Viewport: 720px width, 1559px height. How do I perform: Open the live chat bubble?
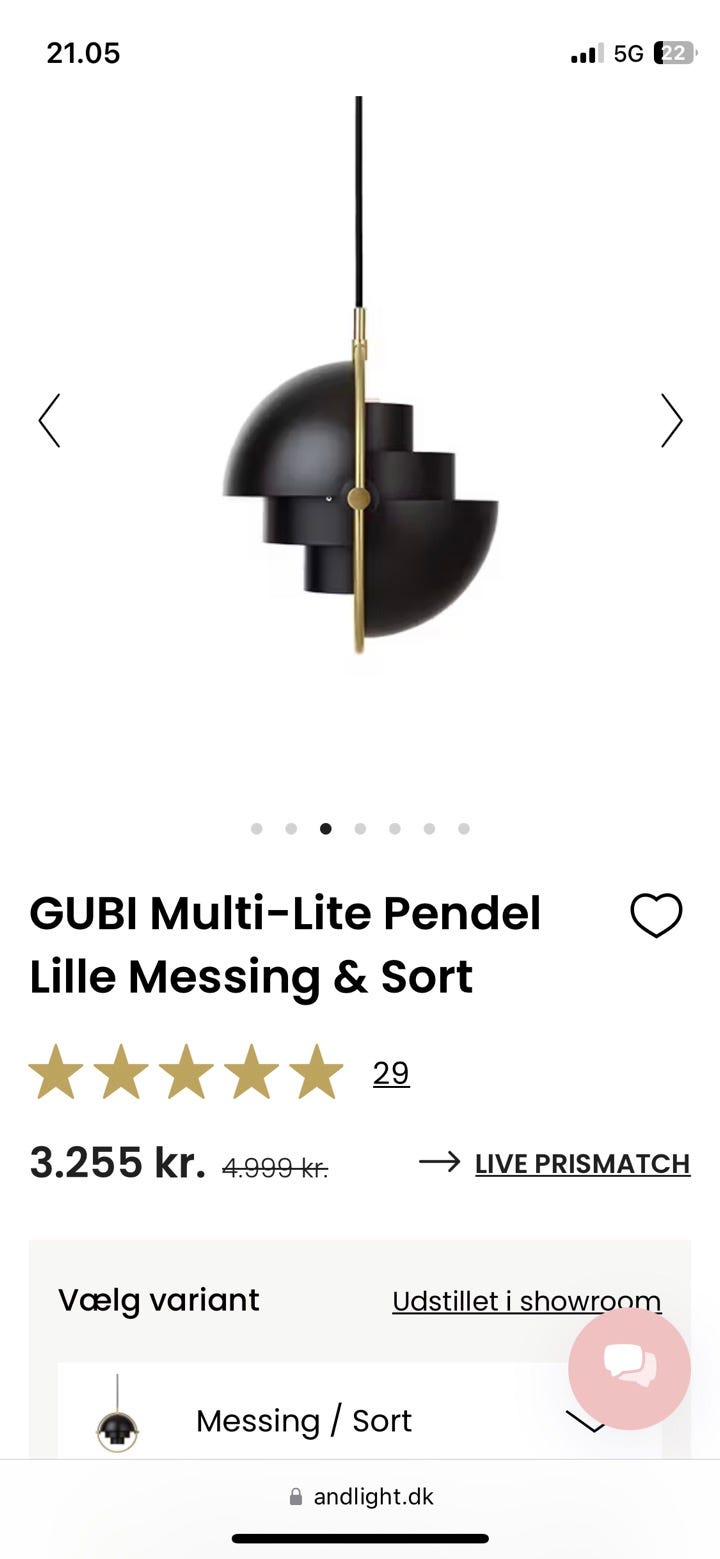629,1368
